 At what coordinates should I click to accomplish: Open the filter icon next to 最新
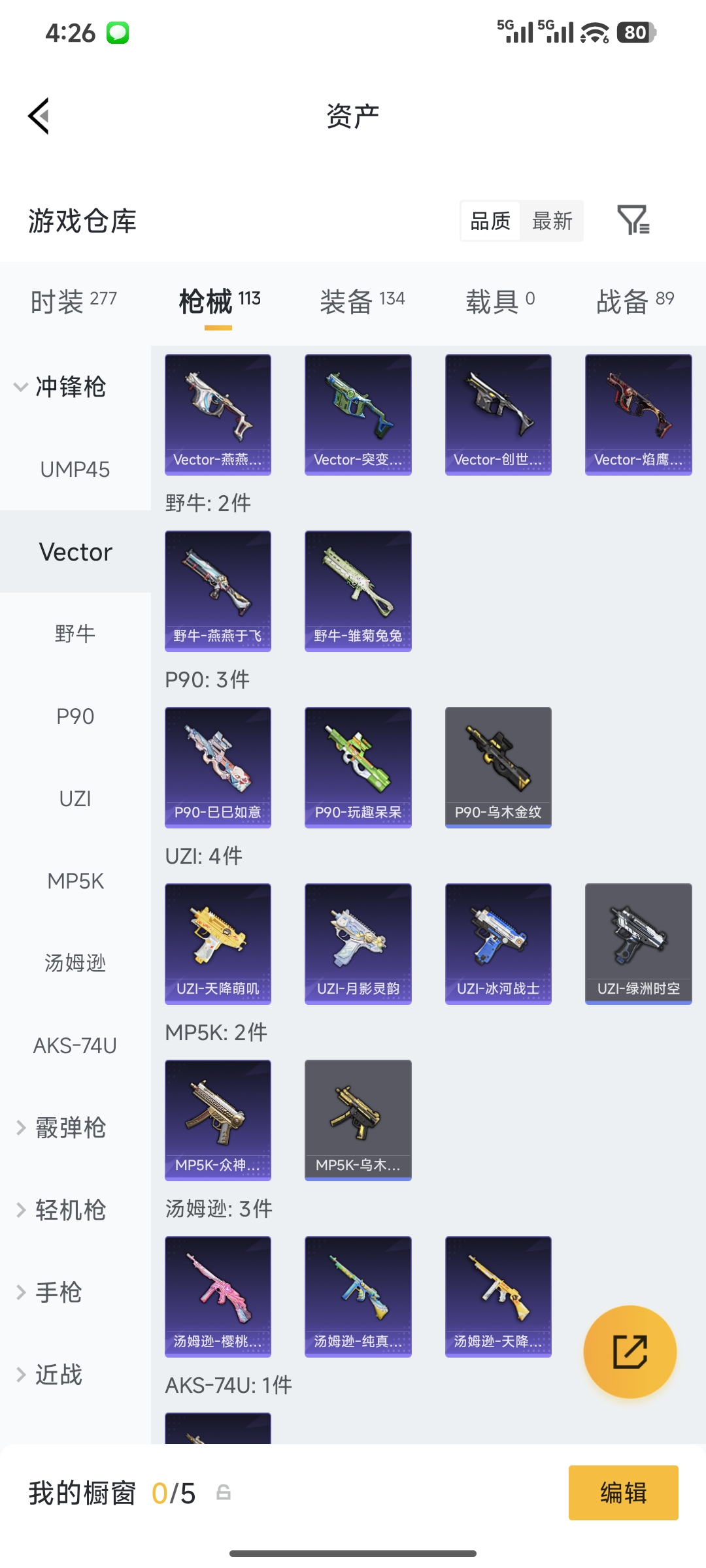pos(633,220)
